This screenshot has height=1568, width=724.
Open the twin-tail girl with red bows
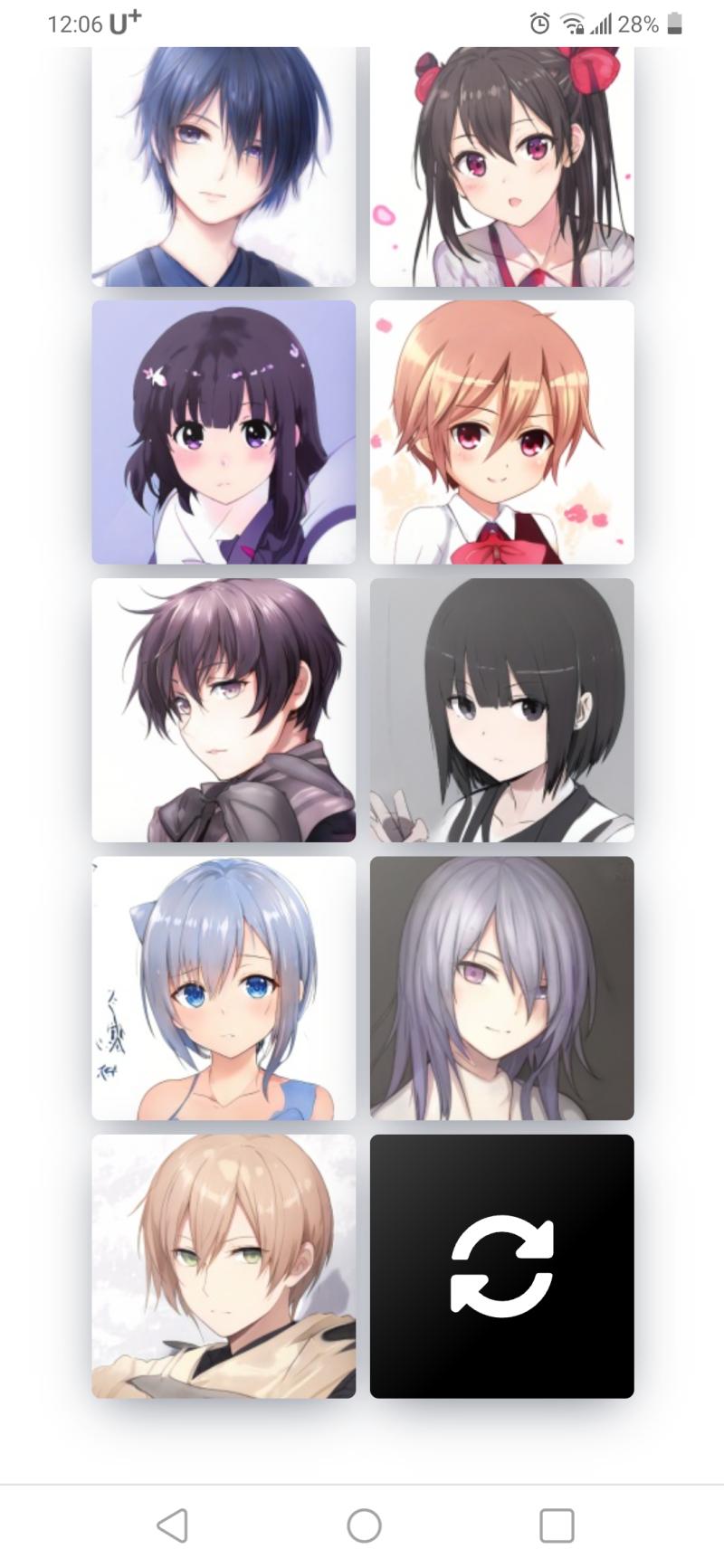(x=502, y=166)
